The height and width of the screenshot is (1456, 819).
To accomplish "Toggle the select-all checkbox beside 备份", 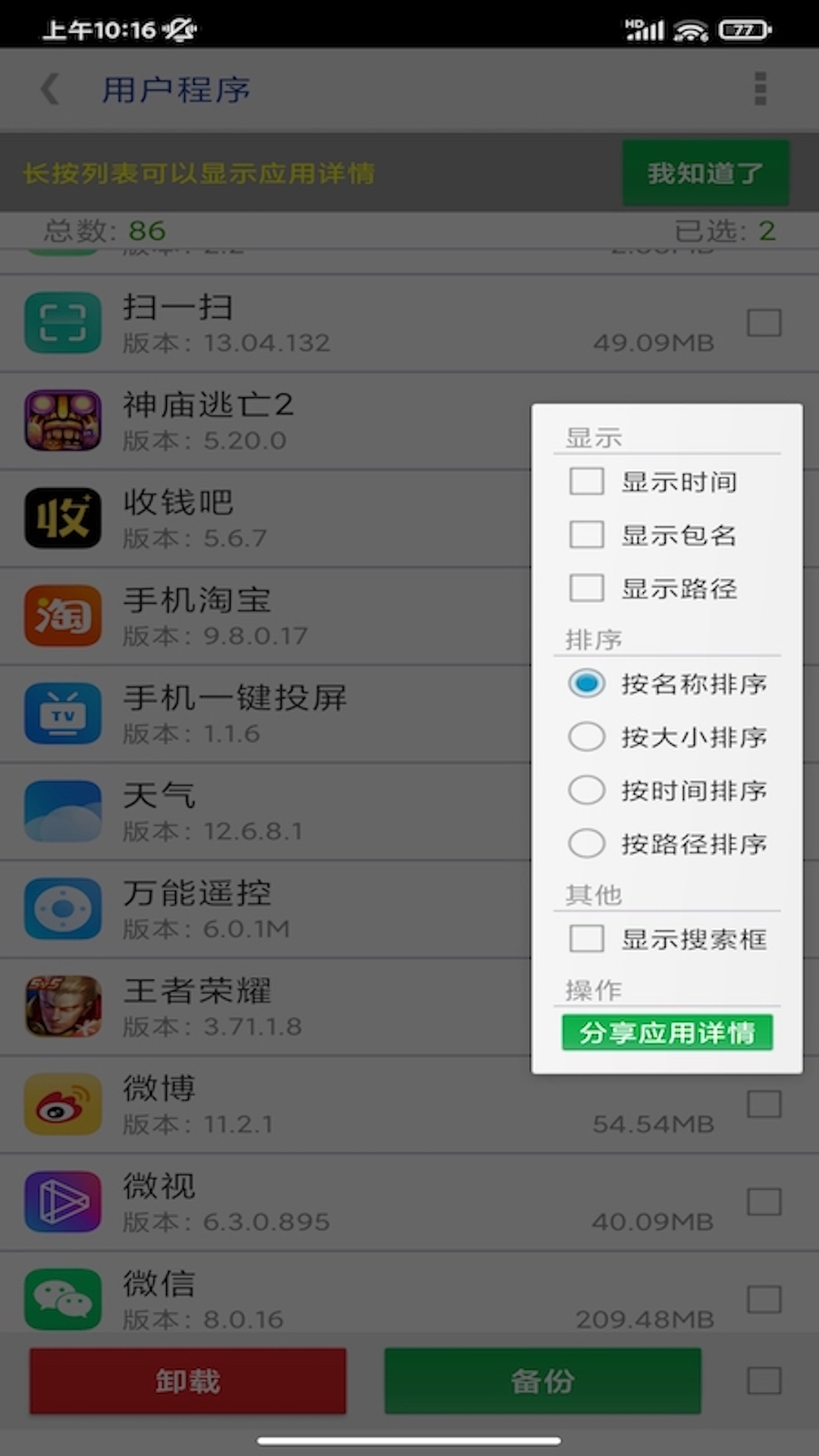I will pos(764,1381).
